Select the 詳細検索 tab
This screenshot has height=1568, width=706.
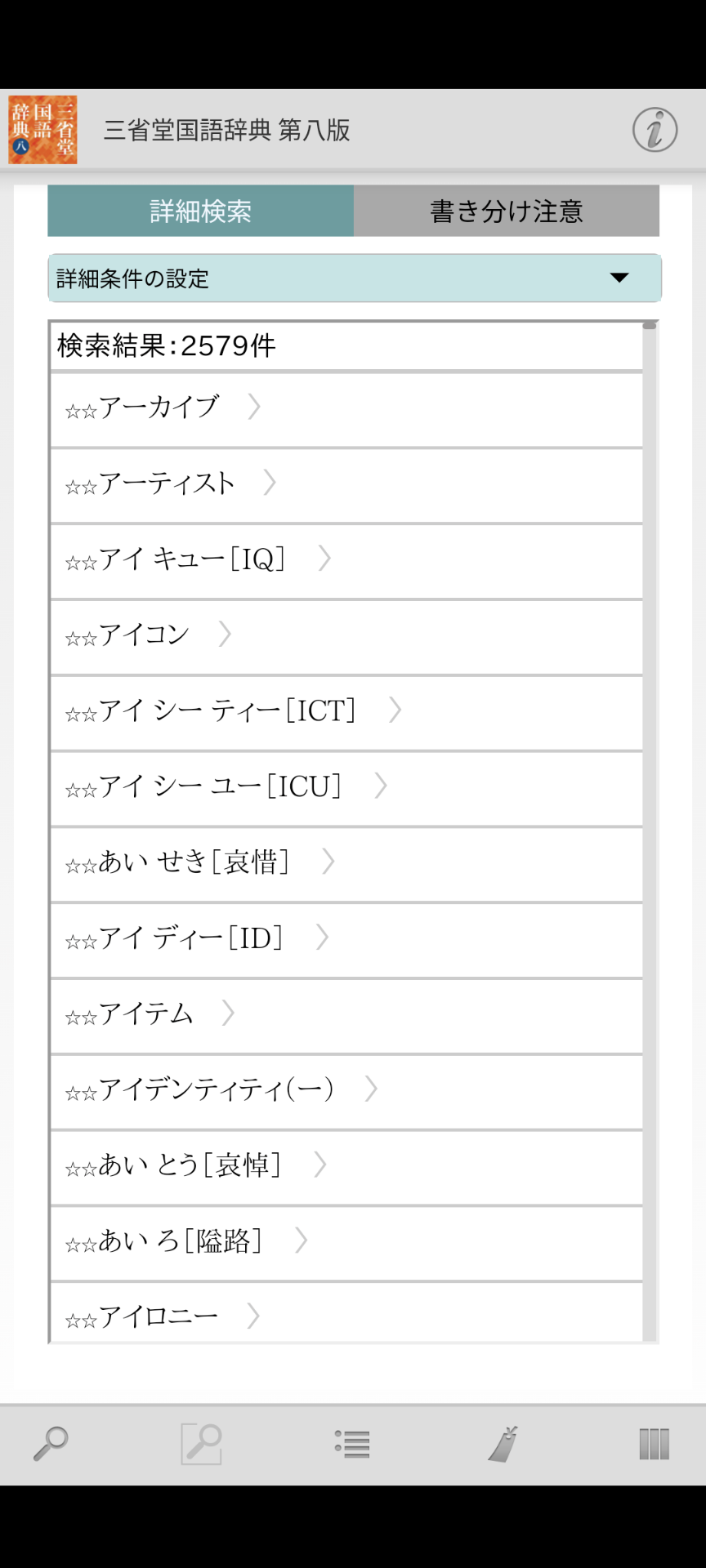click(201, 212)
